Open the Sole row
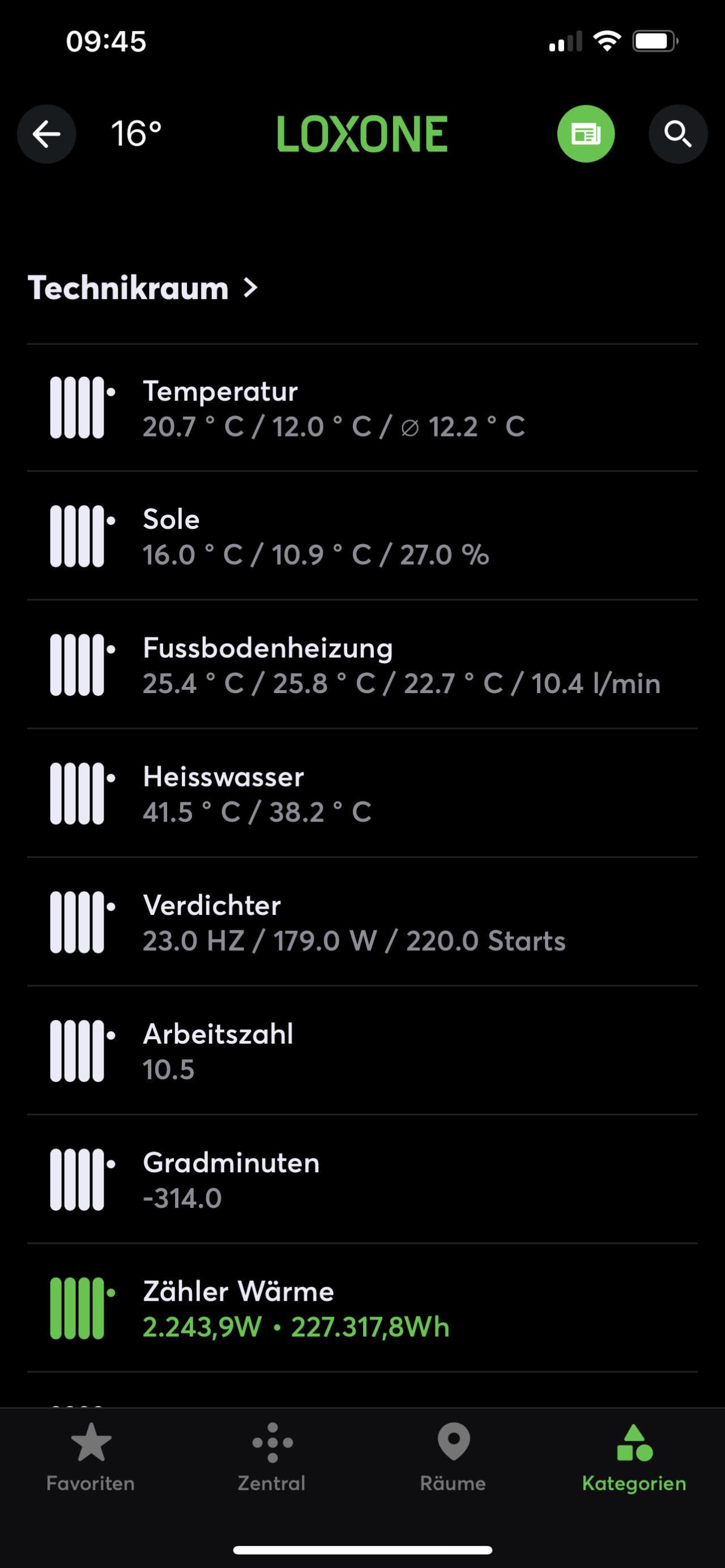 [362, 536]
